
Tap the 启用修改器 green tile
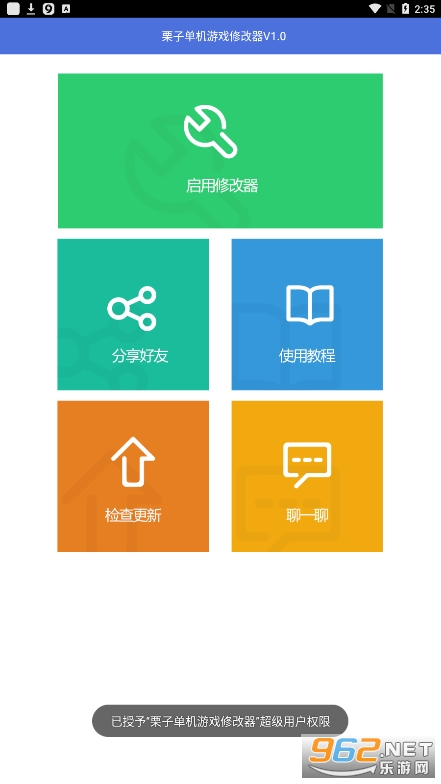[220, 150]
